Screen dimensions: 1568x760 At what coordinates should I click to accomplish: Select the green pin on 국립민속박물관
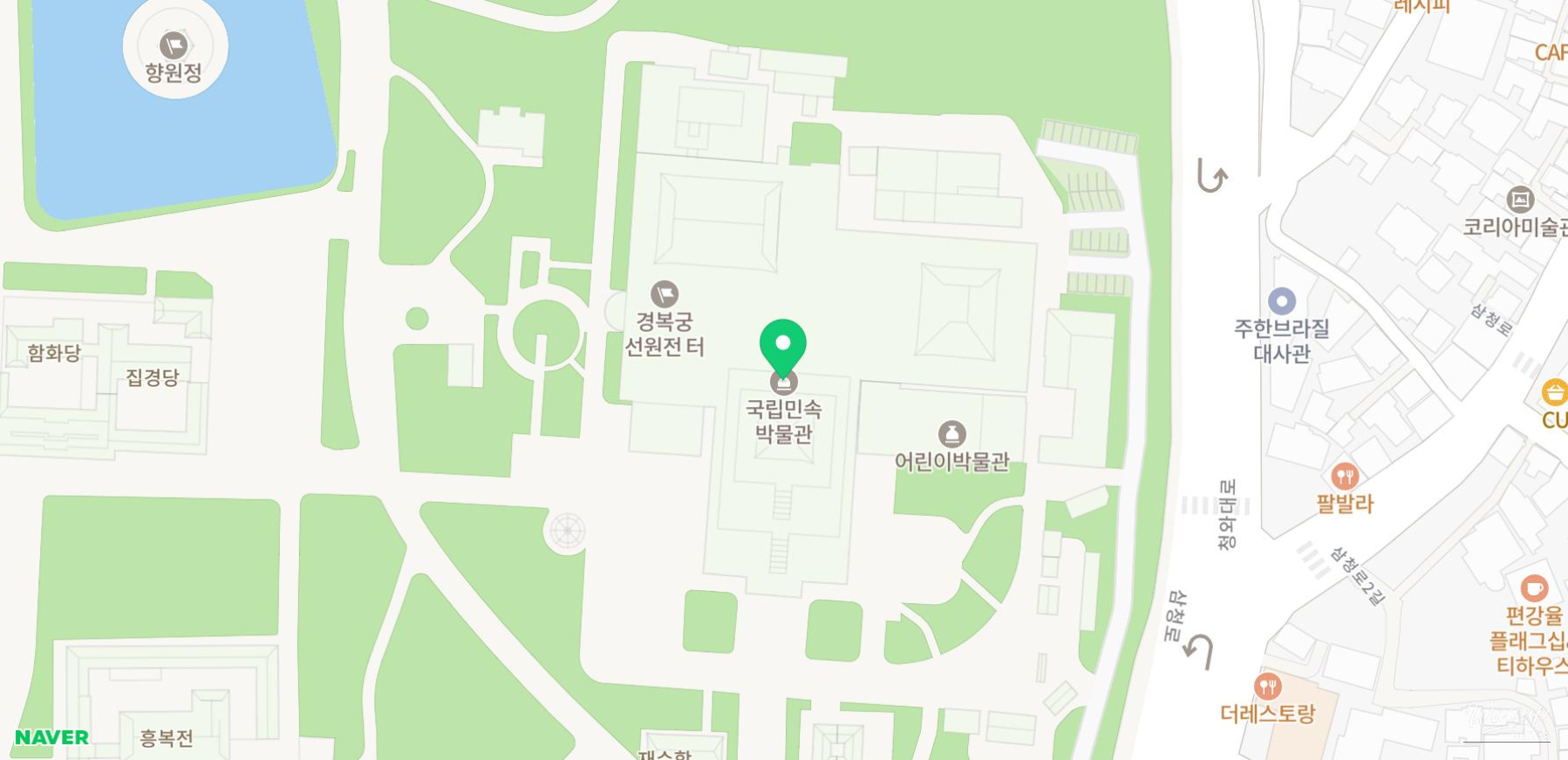coord(783,343)
